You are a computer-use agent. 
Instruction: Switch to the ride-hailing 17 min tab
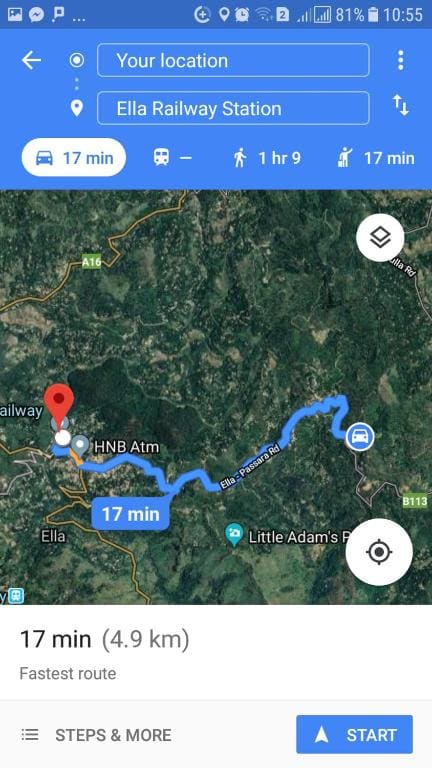376,158
